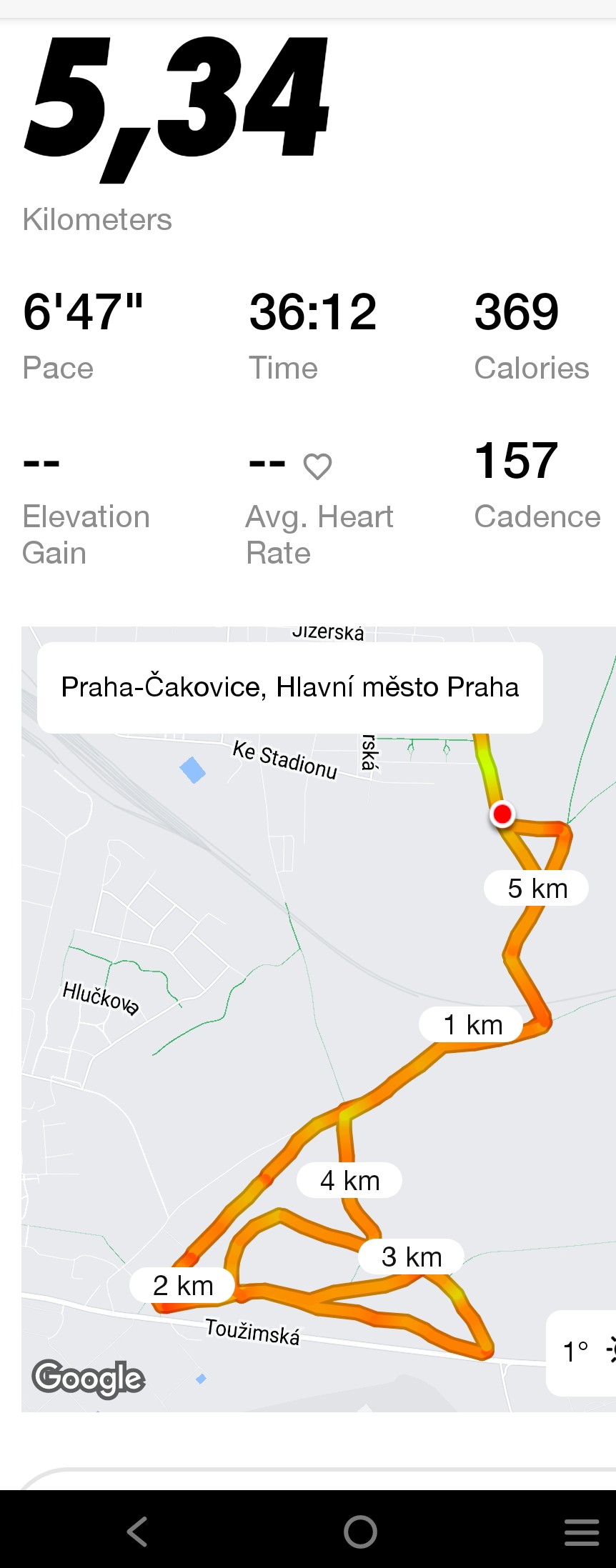Screen dimensions: 616x1568
Task: Go to the home screen
Action: [x=360, y=1531]
